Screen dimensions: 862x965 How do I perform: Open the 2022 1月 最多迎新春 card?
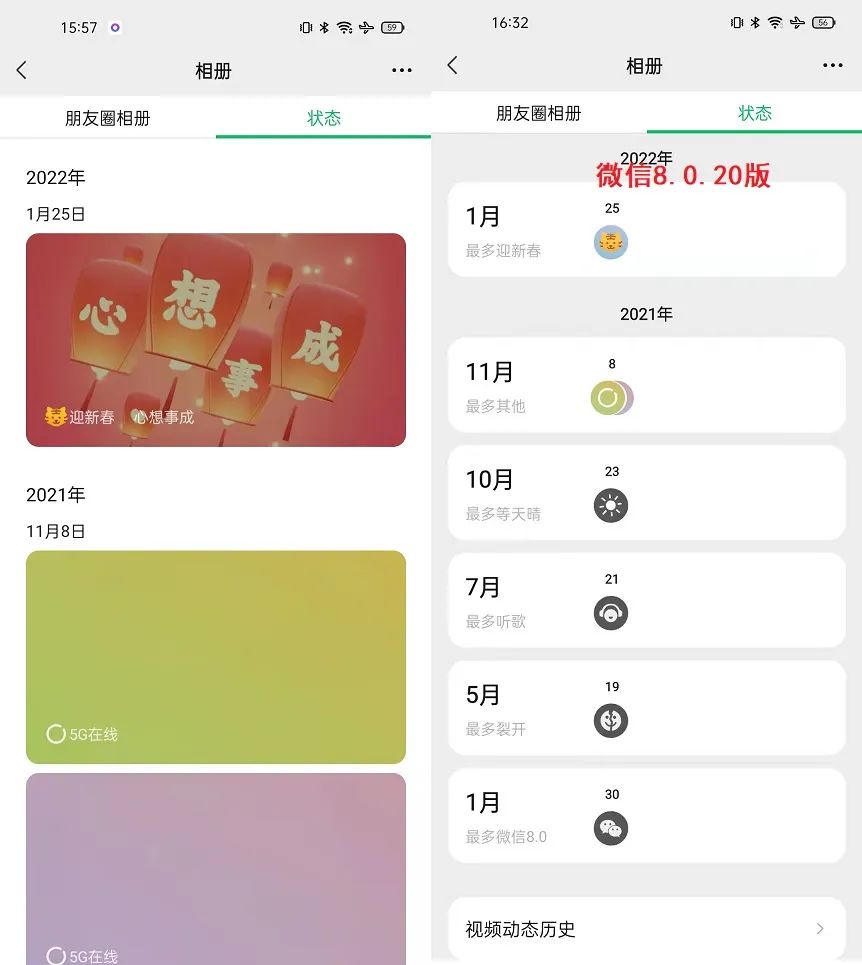point(646,230)
